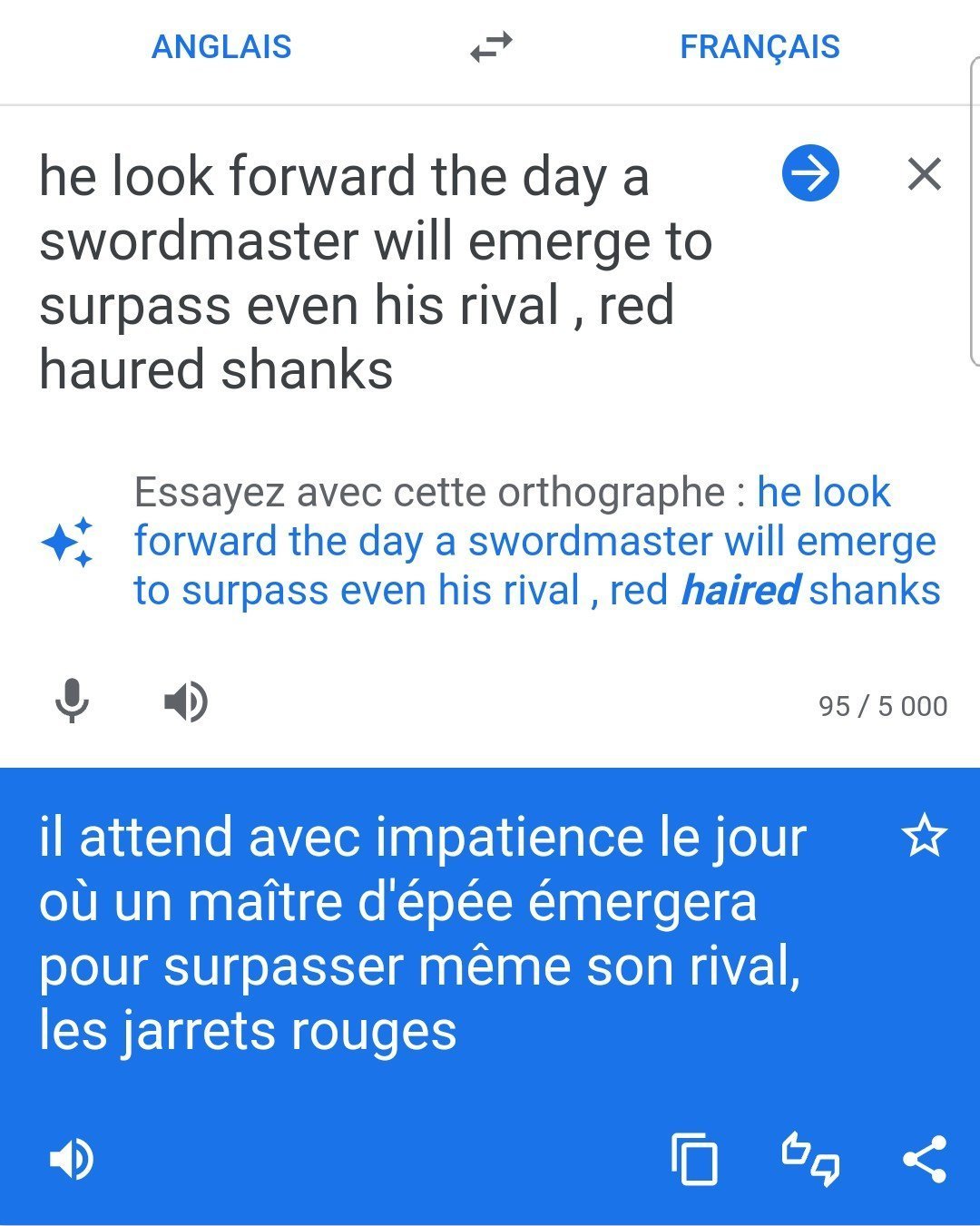Tap the blue arrow to translate

pos(810,172)
